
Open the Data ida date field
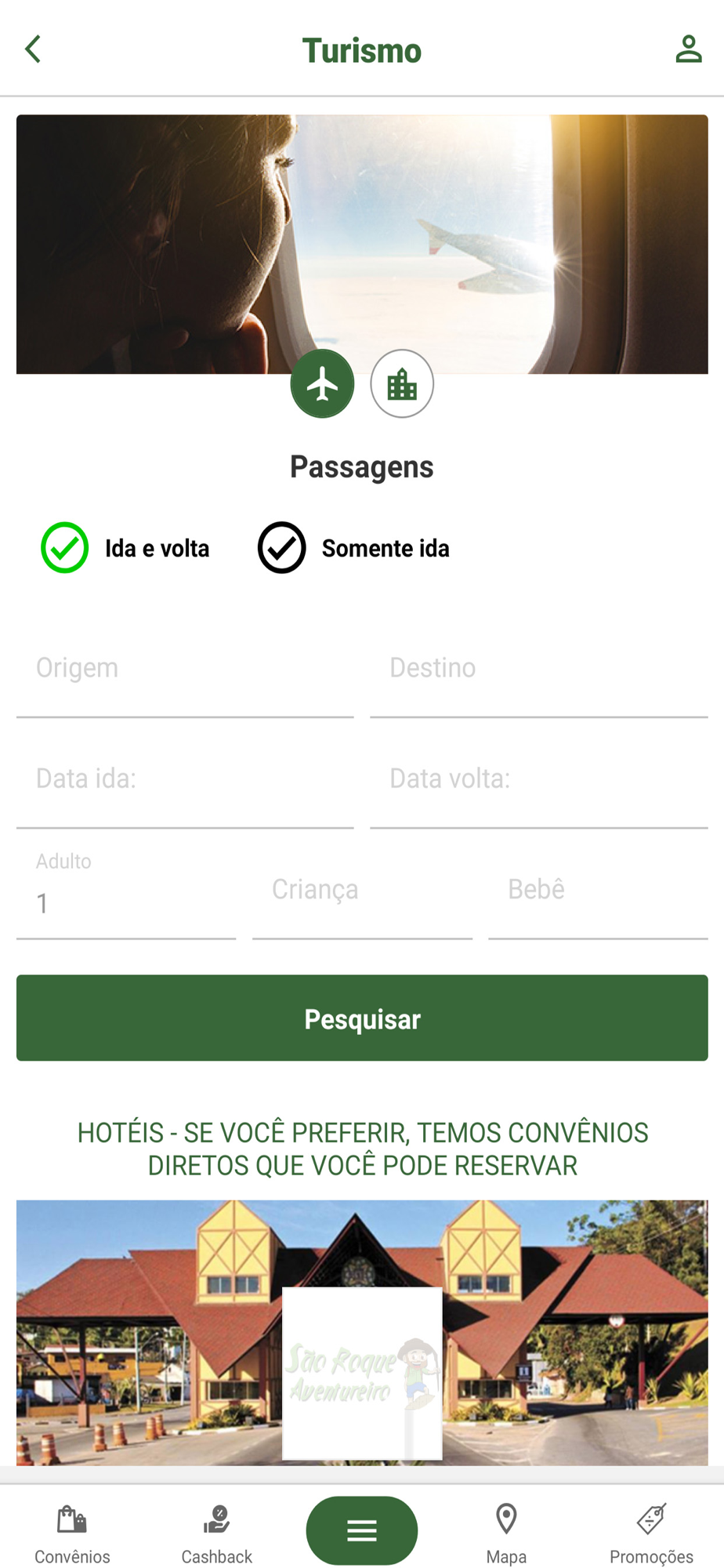point(185,779)
